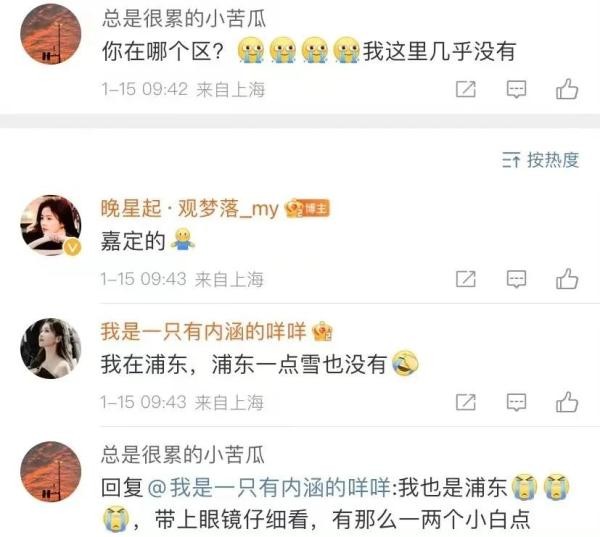600x537 pixels.
Task: Repost the comment asking 你在哪个区
Action: (x=465, y=89)
